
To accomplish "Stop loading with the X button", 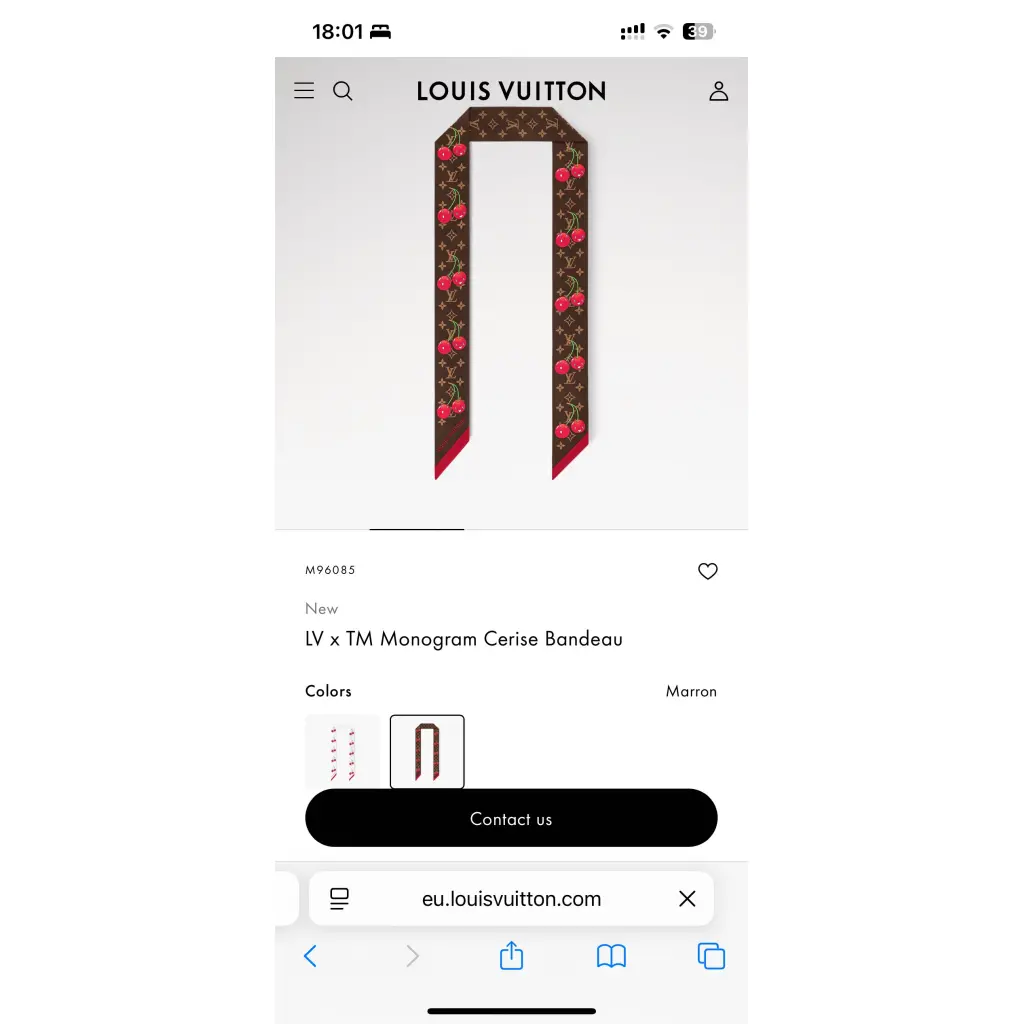I will [x=687, y=898].
